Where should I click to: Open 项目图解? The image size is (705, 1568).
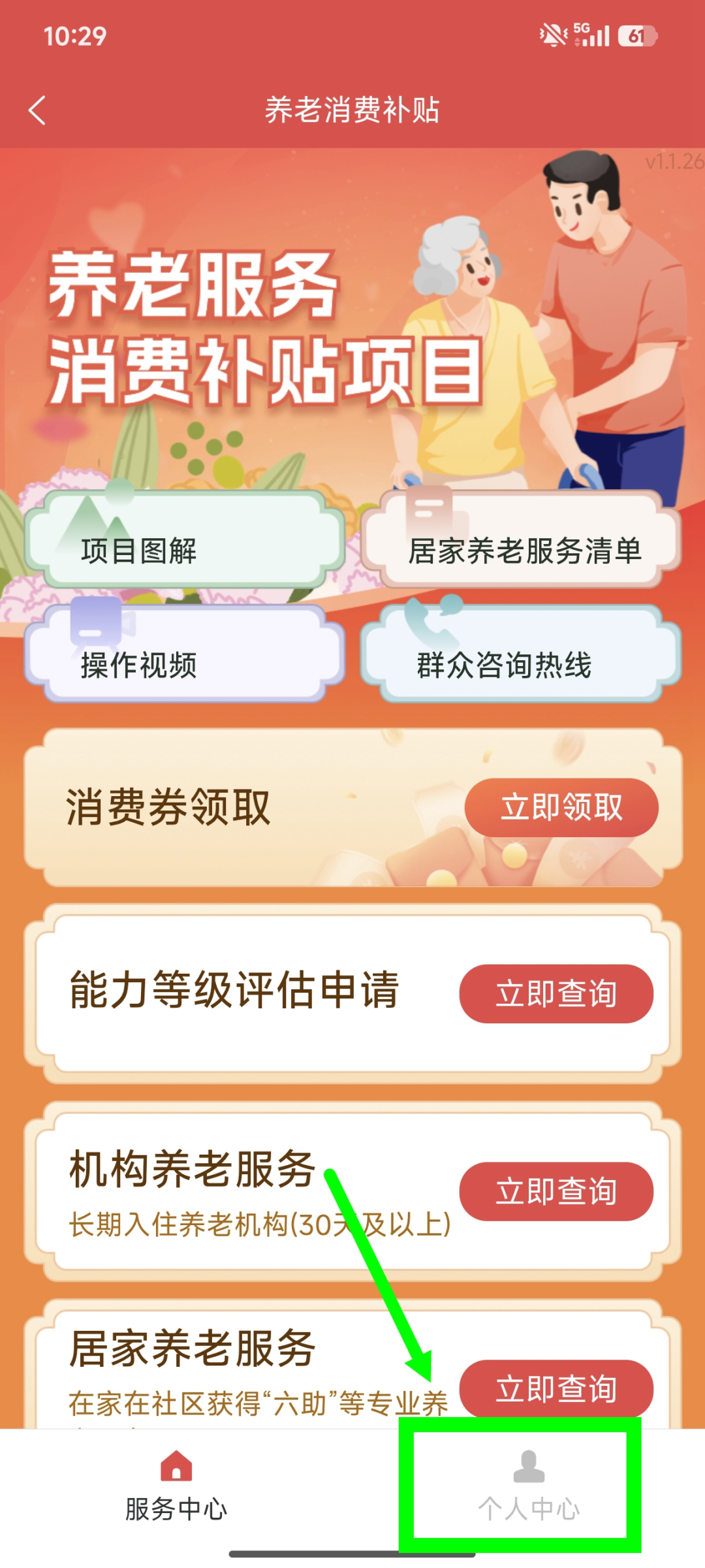tap(185, 541)
